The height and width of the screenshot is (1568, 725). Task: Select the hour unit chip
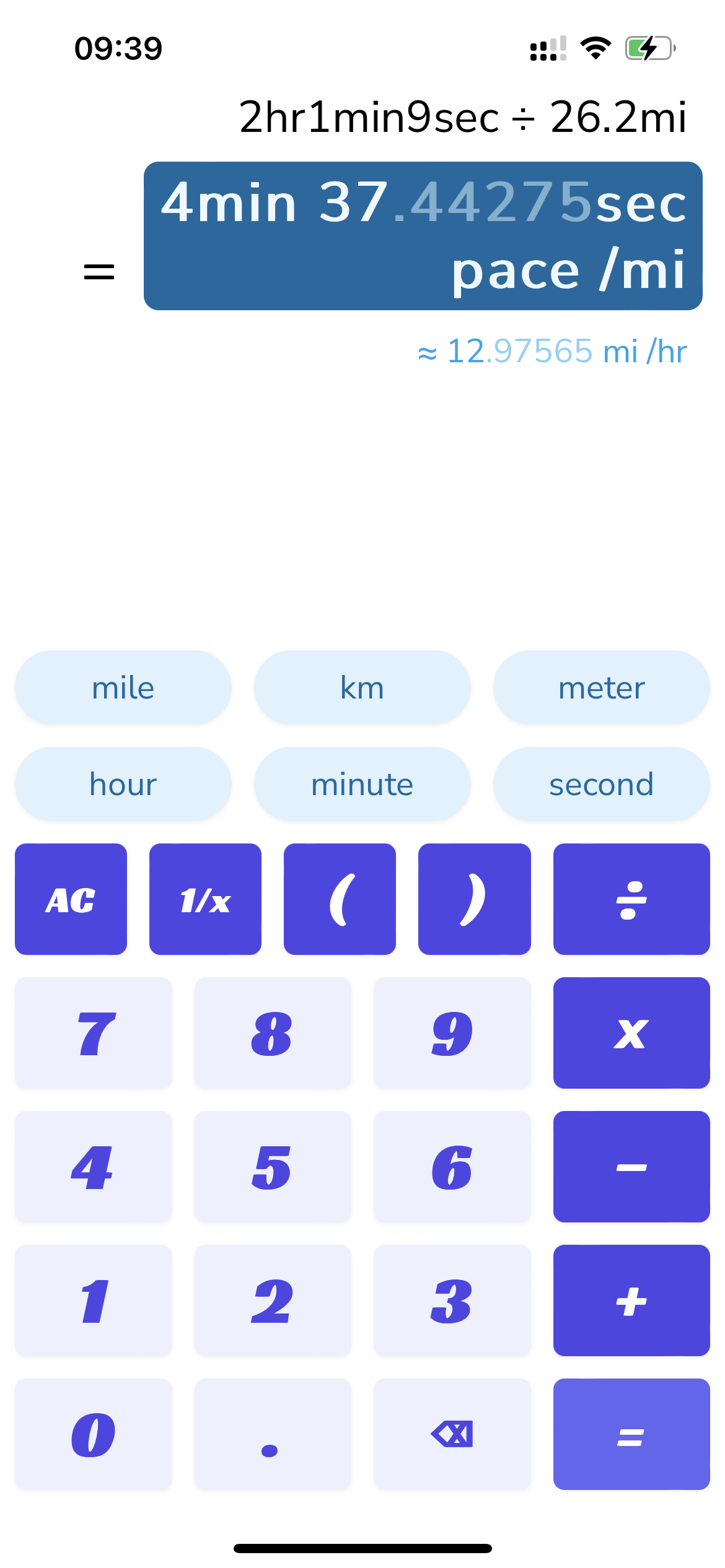tap(123, 784)
